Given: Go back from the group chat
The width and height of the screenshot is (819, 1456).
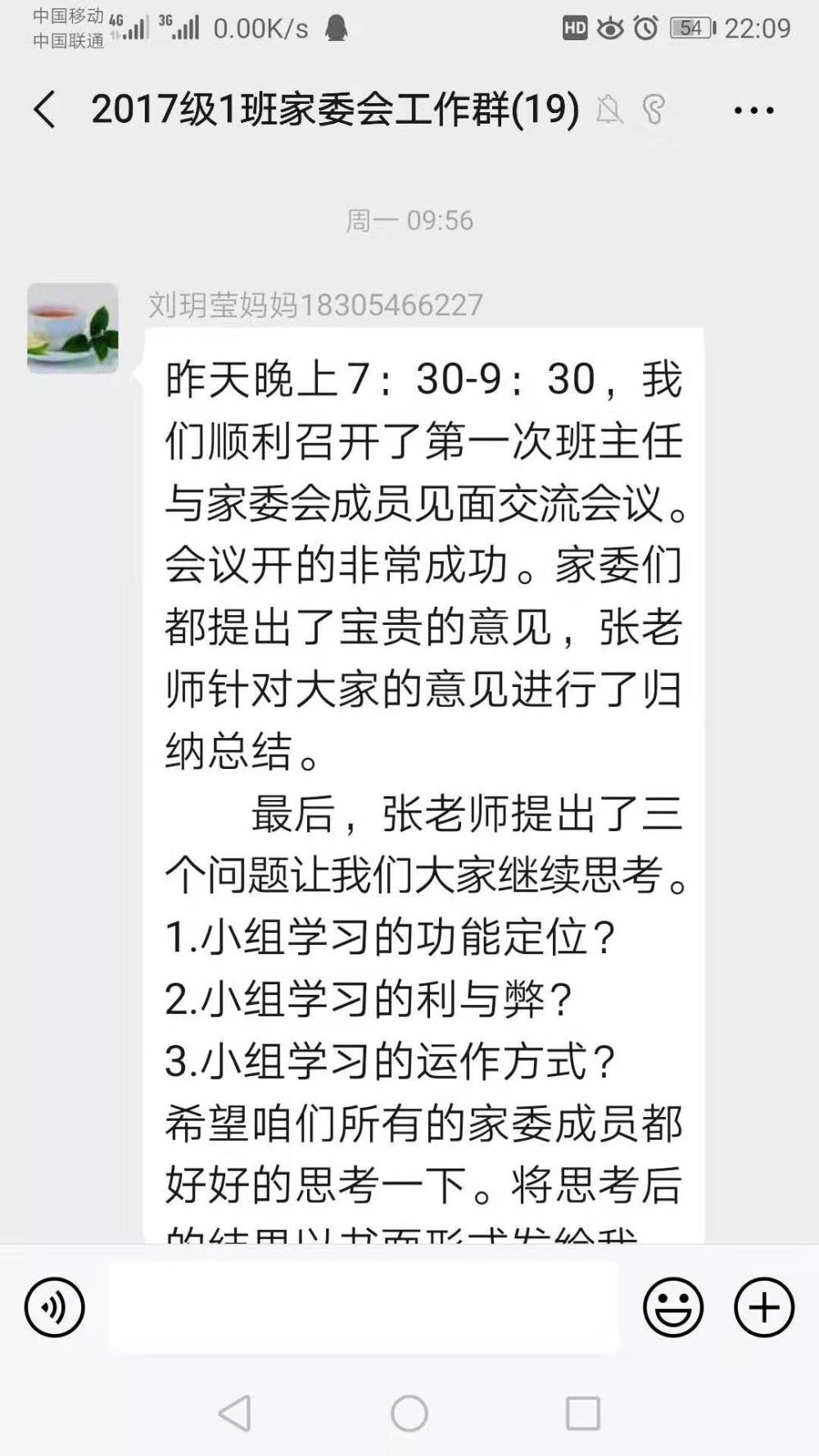Looking at the screenshot, I should (x=45, y=110).
